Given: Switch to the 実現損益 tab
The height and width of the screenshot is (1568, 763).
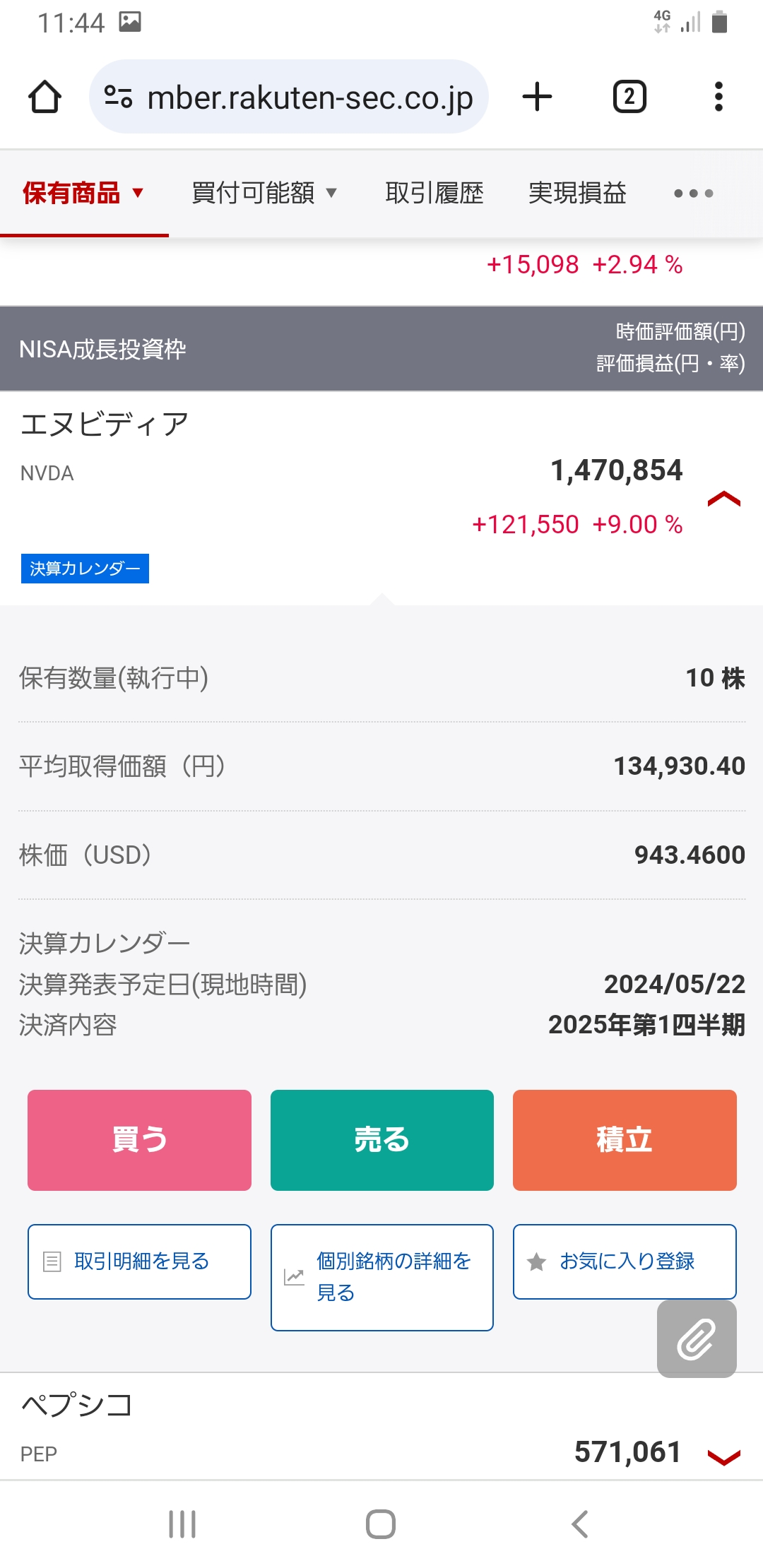Looking at the screenshot, I should click(577, 192).
